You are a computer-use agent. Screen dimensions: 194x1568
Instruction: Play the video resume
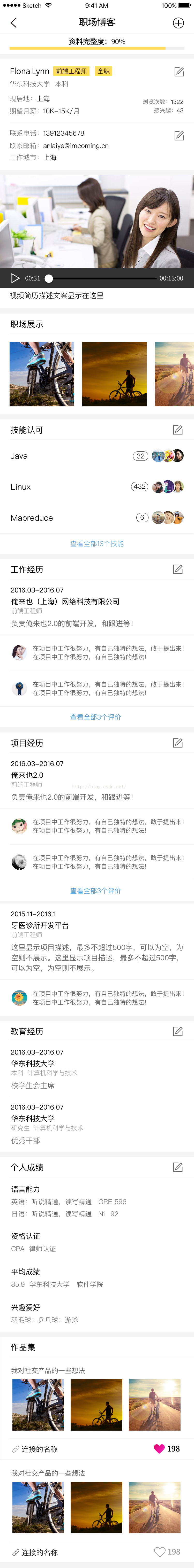coord(15,278)
